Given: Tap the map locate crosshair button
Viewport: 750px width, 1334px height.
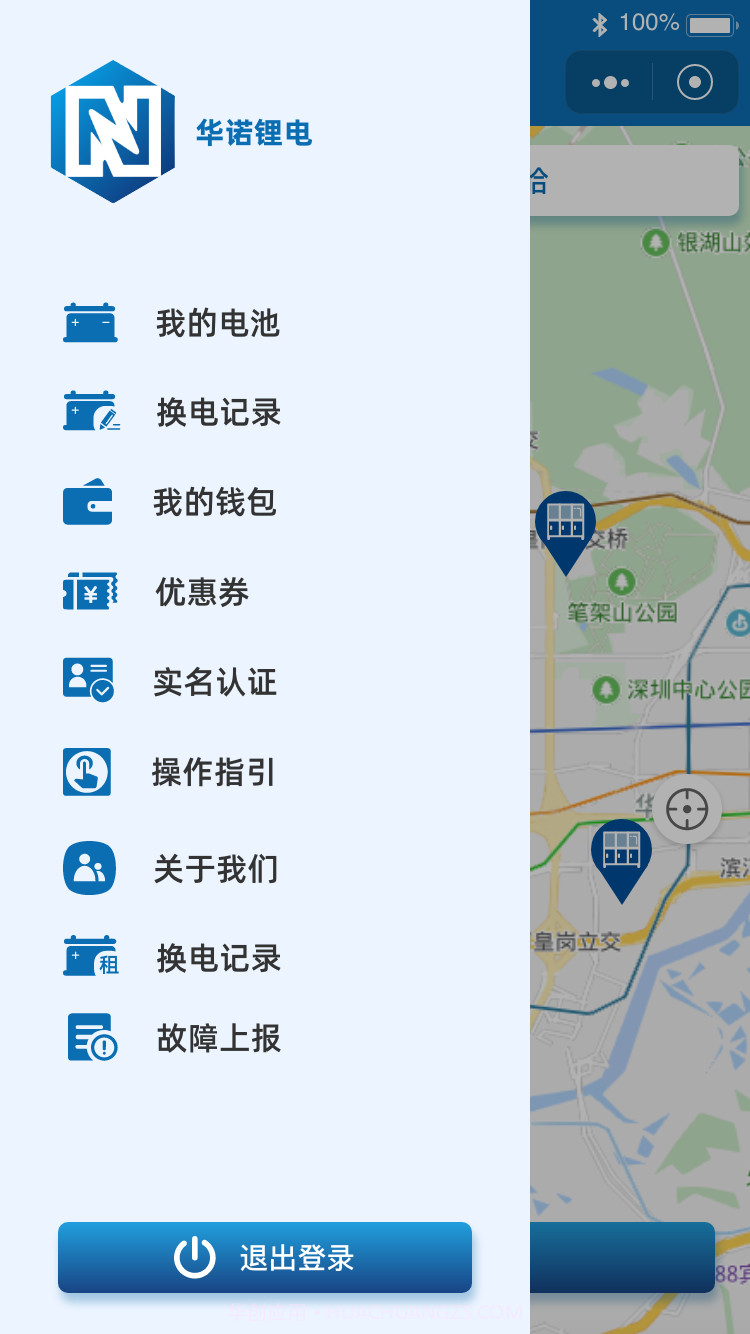Looking at the screenshot, I should pos(688,810).
